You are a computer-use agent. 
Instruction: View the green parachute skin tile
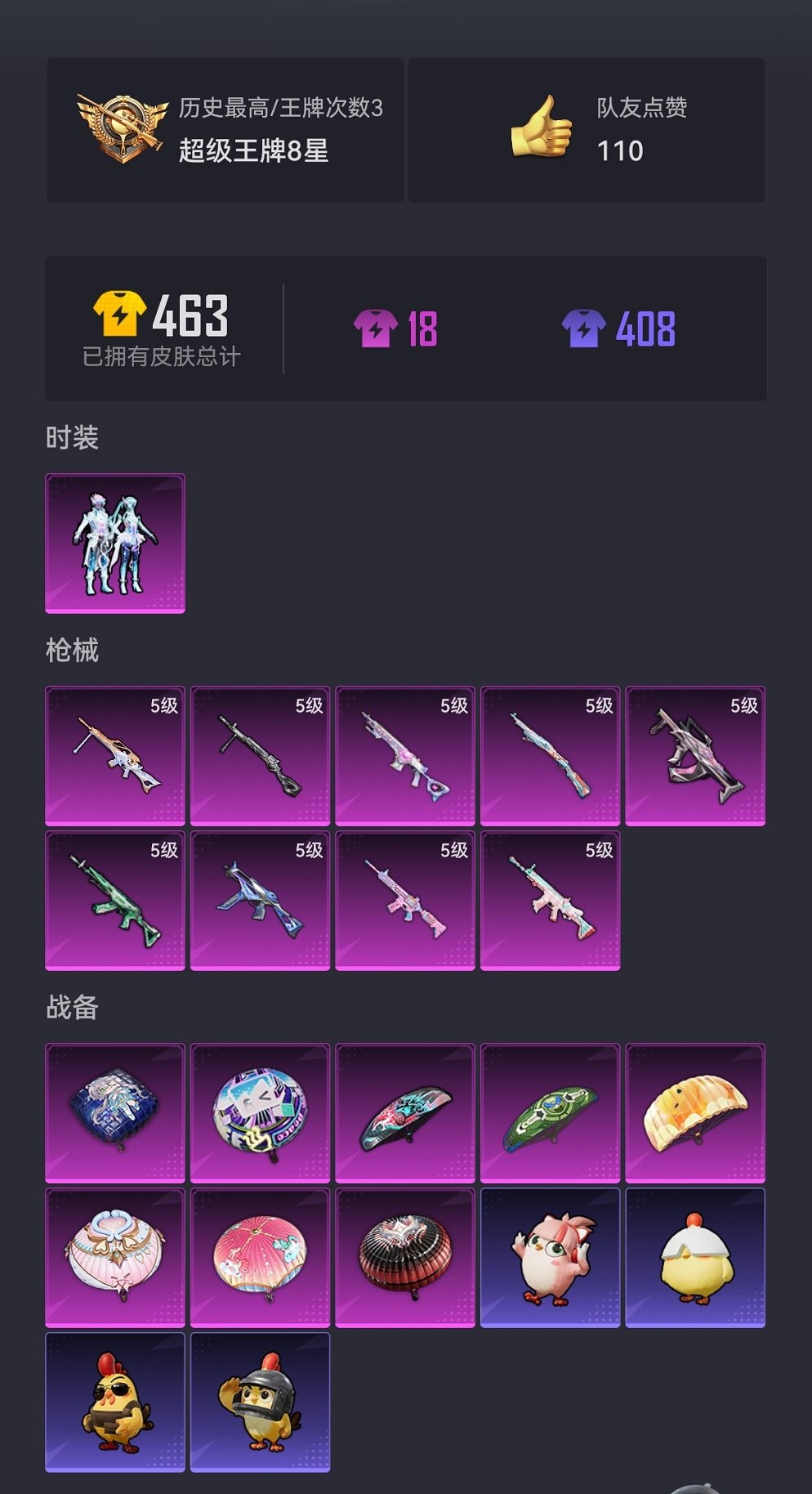coord(550,1113)
